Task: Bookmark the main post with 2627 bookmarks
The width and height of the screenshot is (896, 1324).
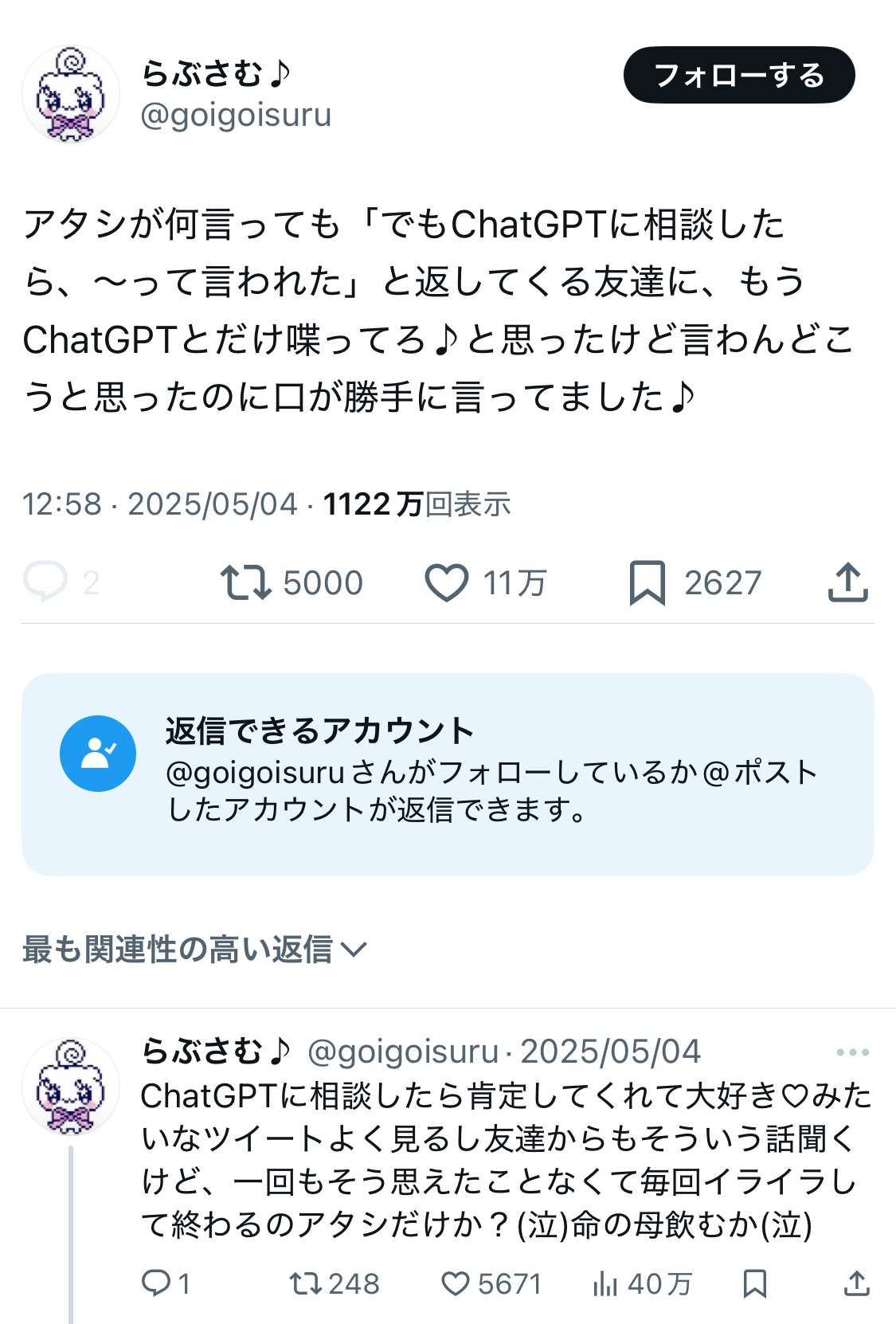Action: 647,582
